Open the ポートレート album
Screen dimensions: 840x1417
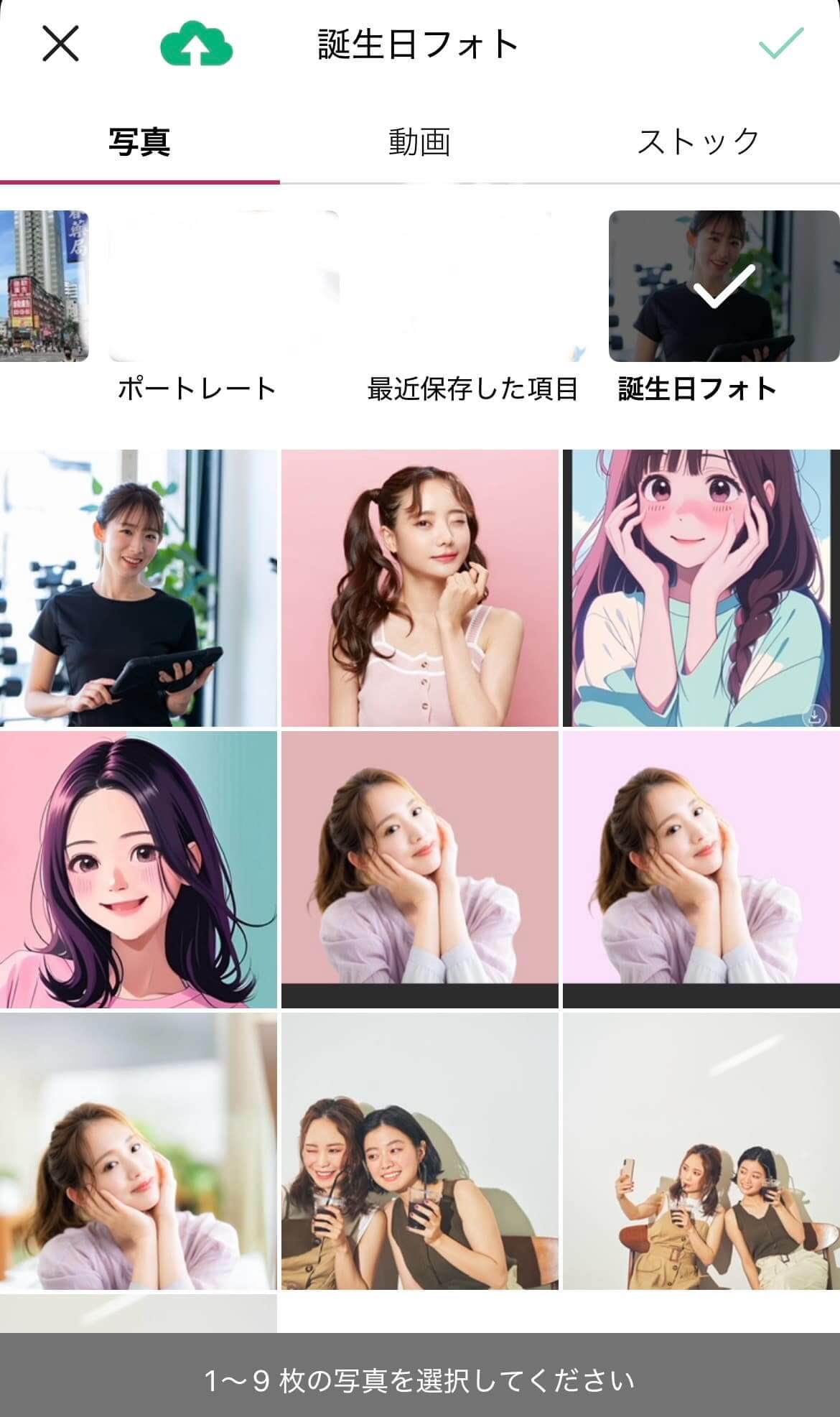pyautogui.click(x=223, y=286)
